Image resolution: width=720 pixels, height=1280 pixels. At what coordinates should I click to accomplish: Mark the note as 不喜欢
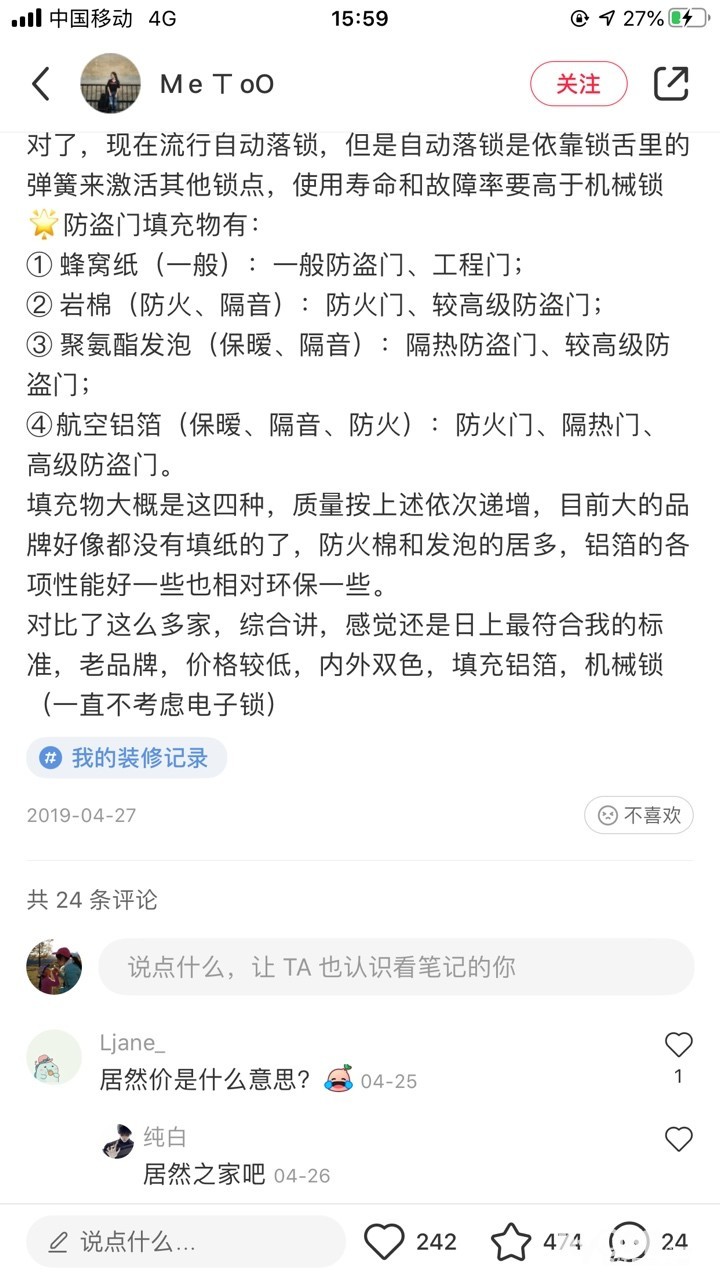[x=639, y=815]
